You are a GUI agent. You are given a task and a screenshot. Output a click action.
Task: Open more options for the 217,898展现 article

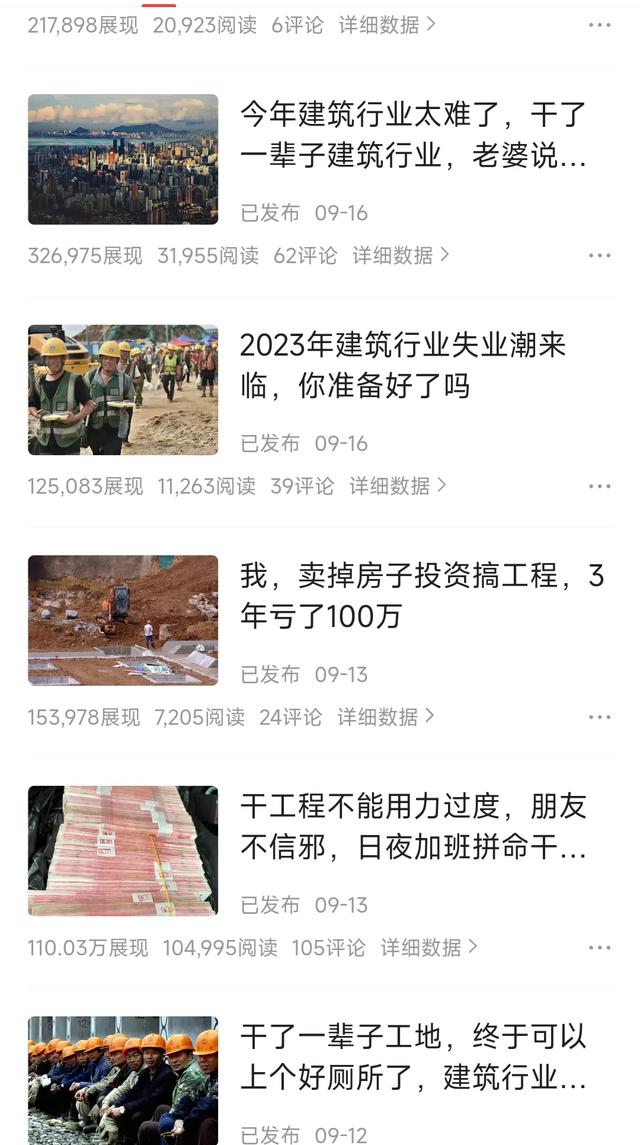tap(599, 25)
